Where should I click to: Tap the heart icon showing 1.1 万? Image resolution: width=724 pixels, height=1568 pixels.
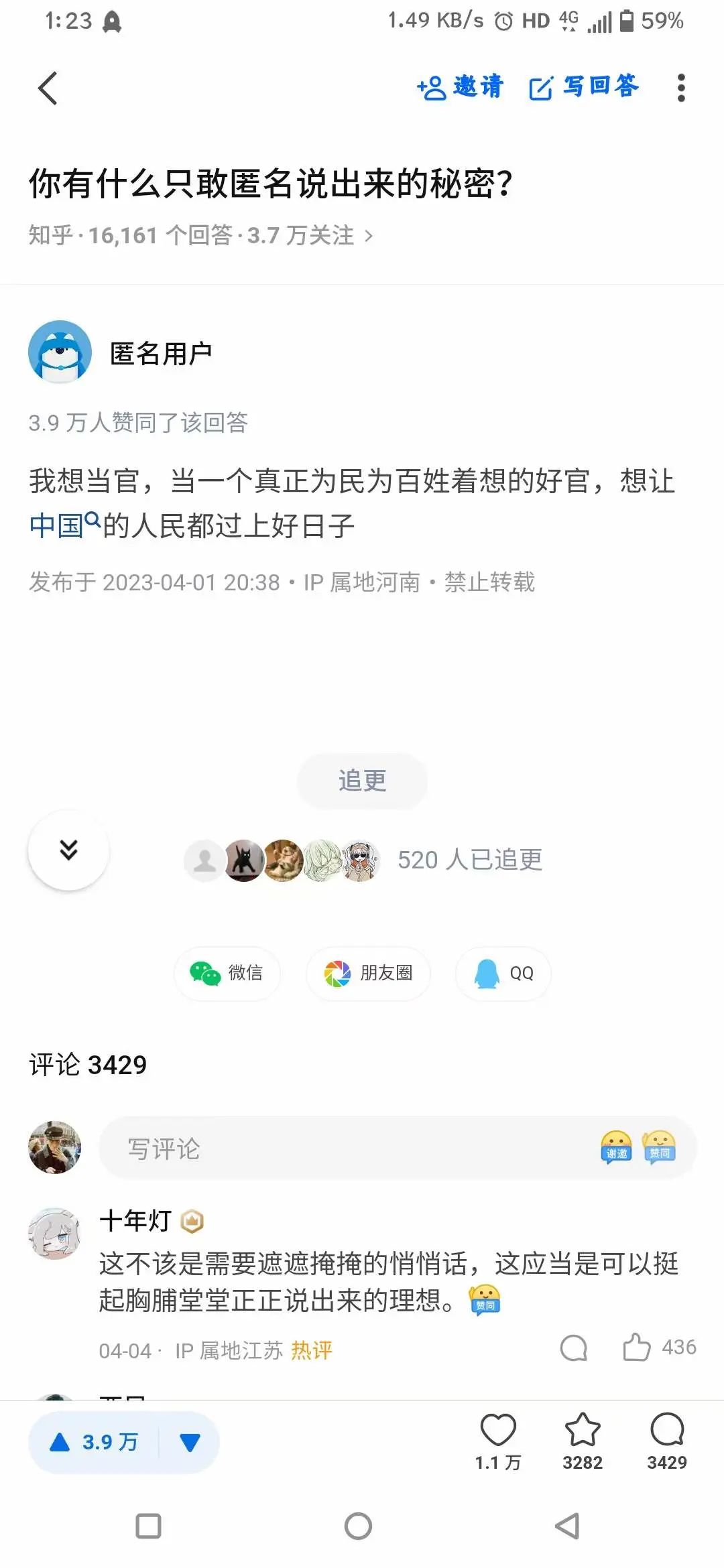[498, 1431]
